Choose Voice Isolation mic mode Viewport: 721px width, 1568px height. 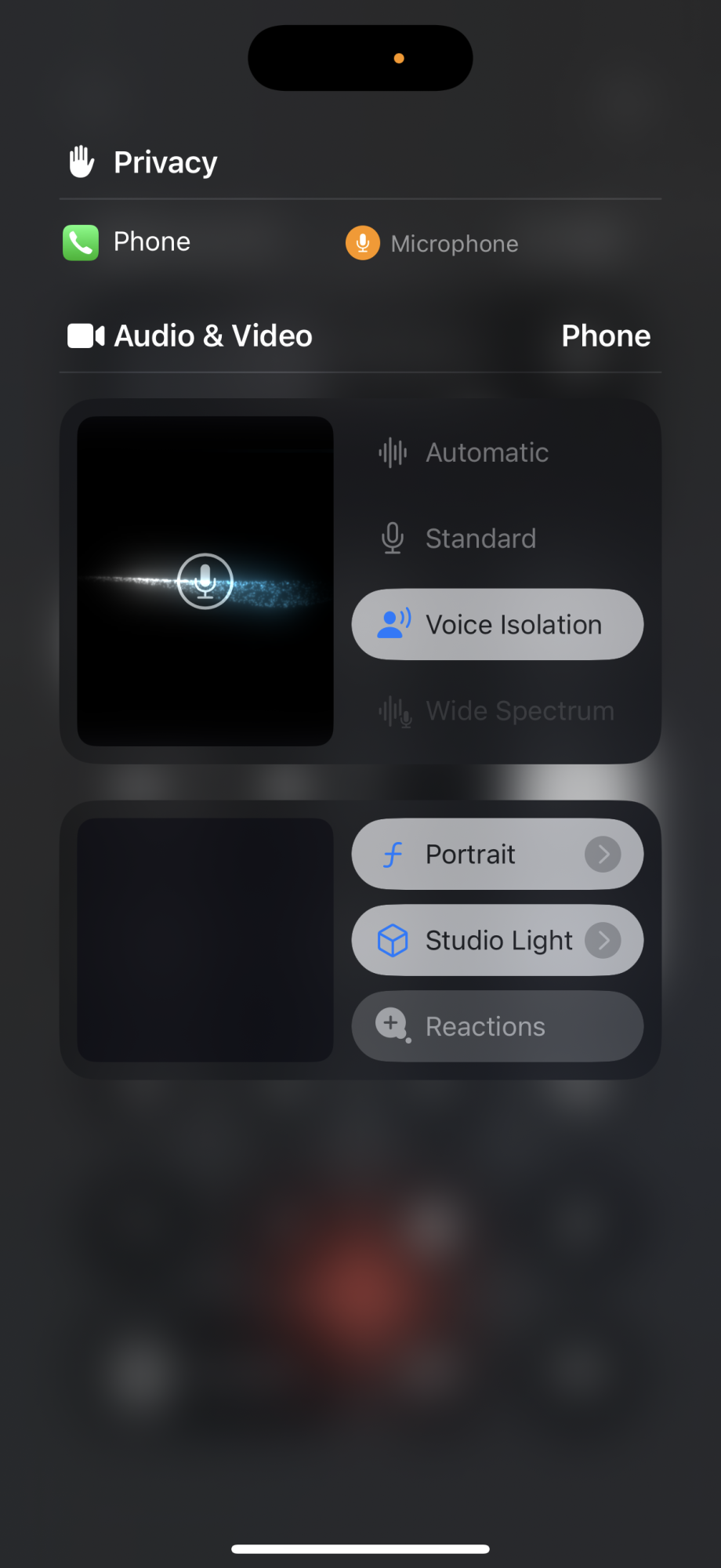497,625
